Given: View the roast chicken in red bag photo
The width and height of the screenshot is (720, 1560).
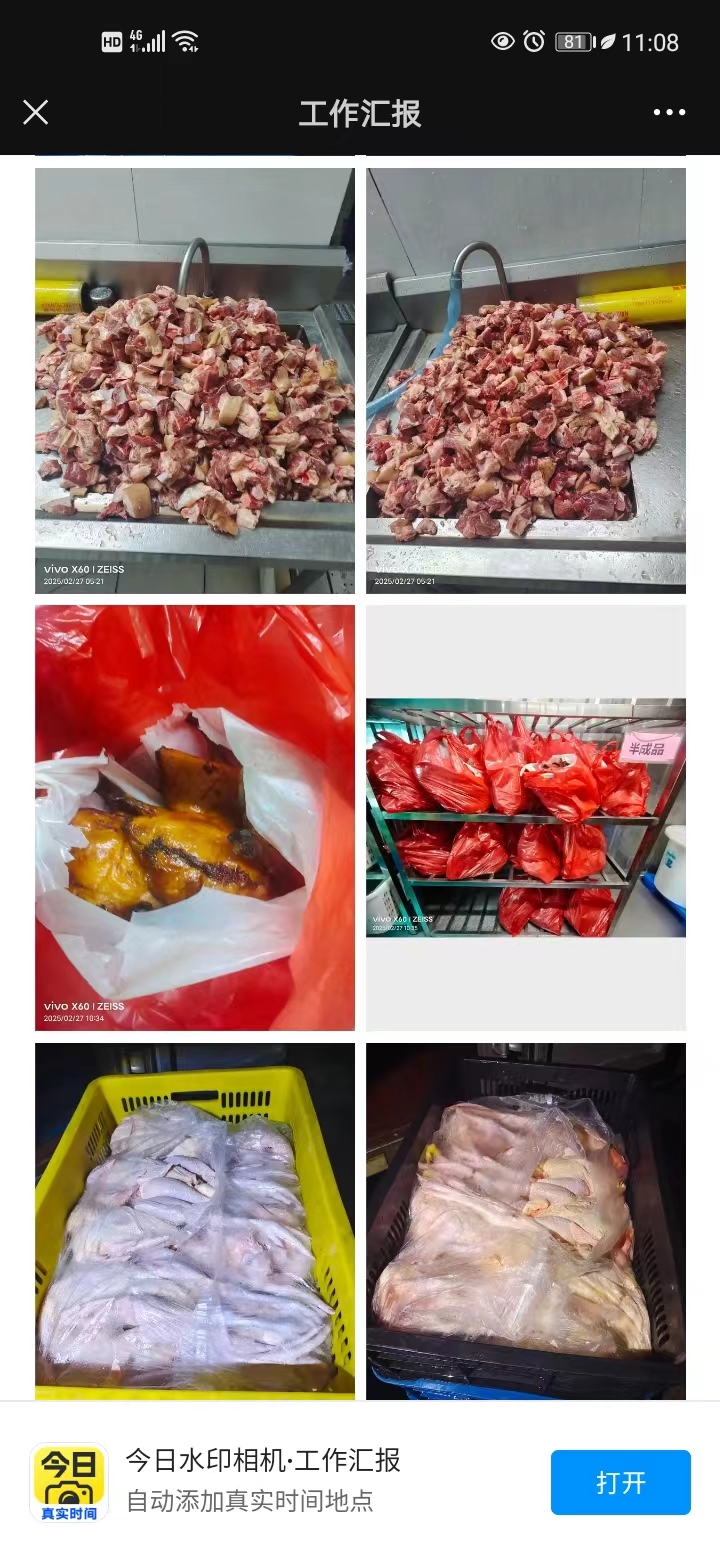Looking at the screenshot, I should click(x=195, y=817).
